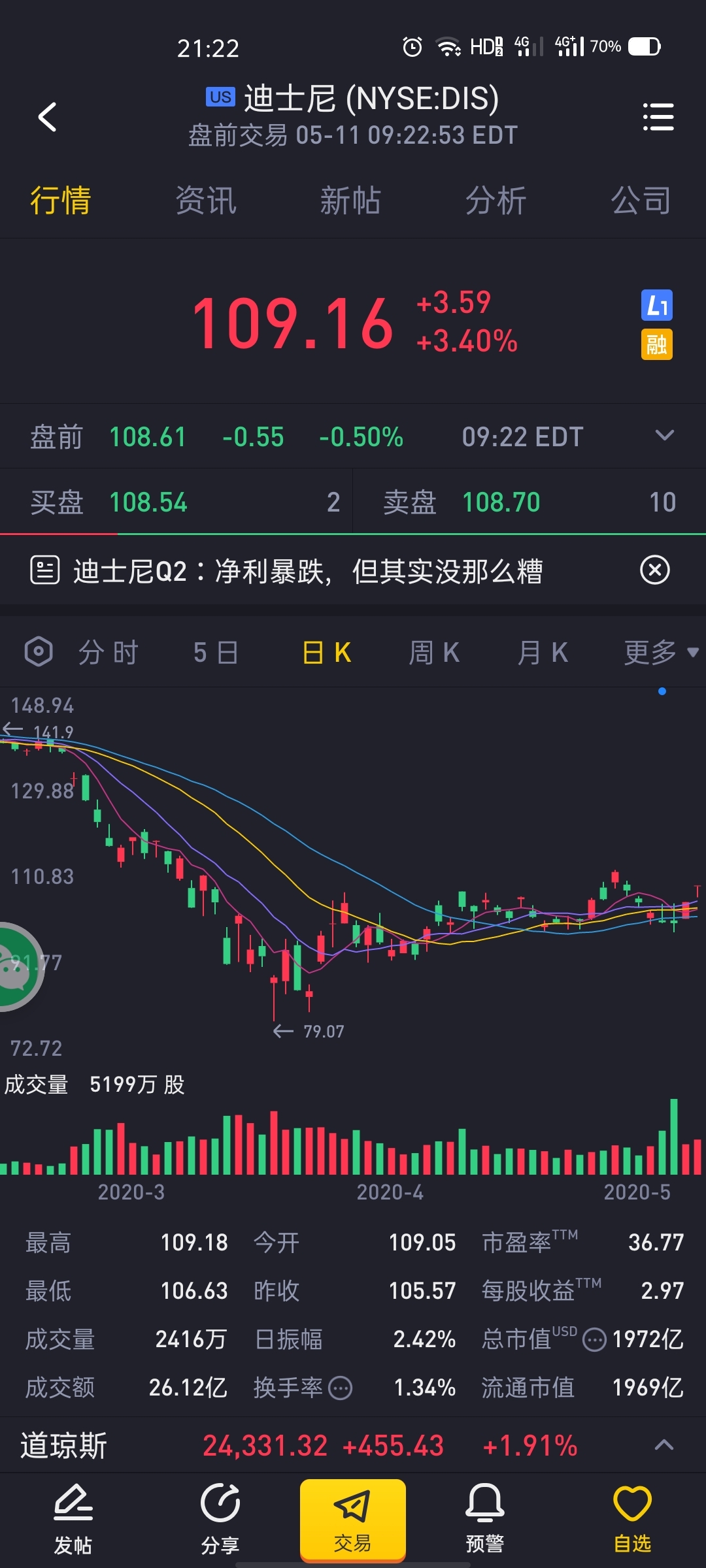Expand the 盘前 pre-market details chevron

[664, 436]
